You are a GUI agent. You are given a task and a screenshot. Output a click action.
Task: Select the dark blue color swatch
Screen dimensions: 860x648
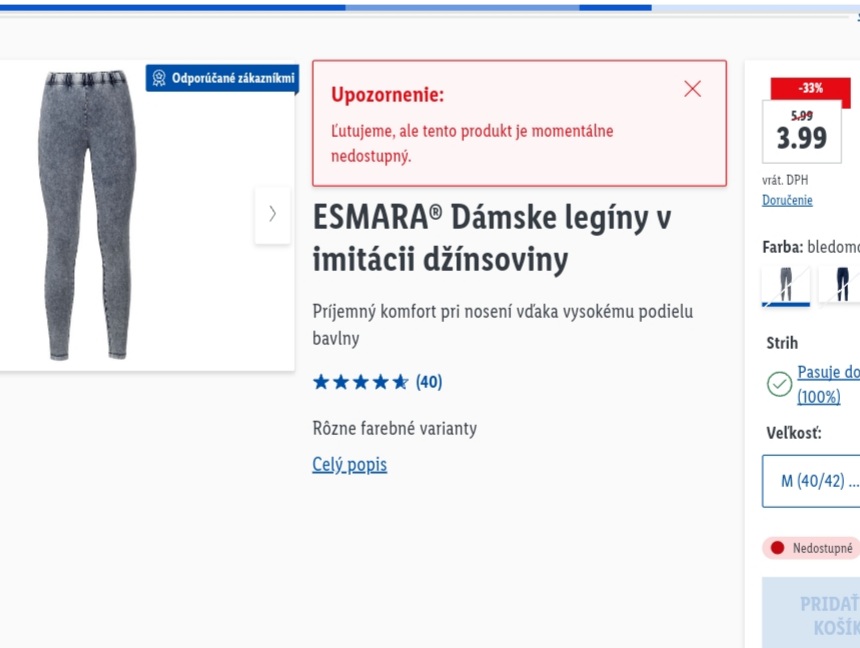pos(840,285)
